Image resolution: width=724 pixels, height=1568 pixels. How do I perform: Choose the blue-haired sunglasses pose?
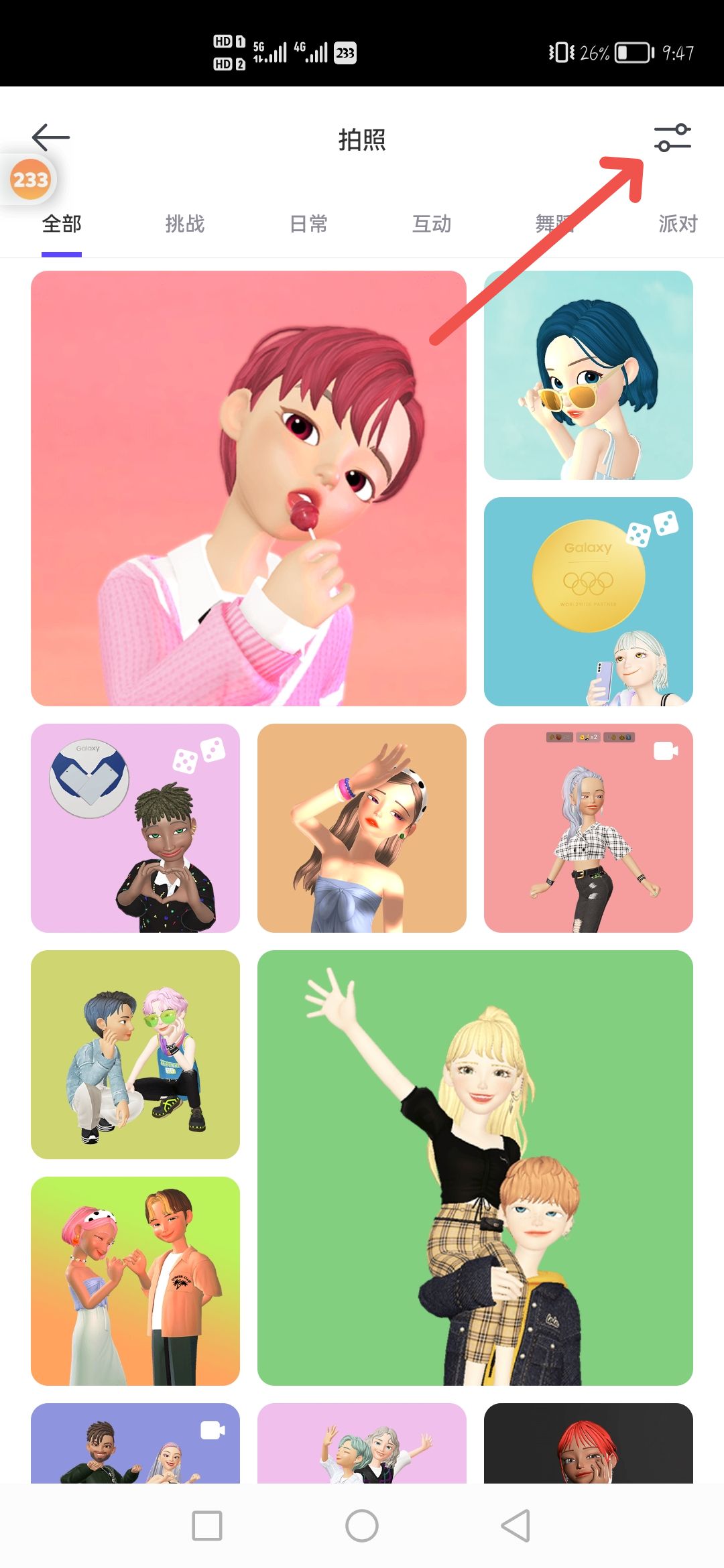(588, 375)
